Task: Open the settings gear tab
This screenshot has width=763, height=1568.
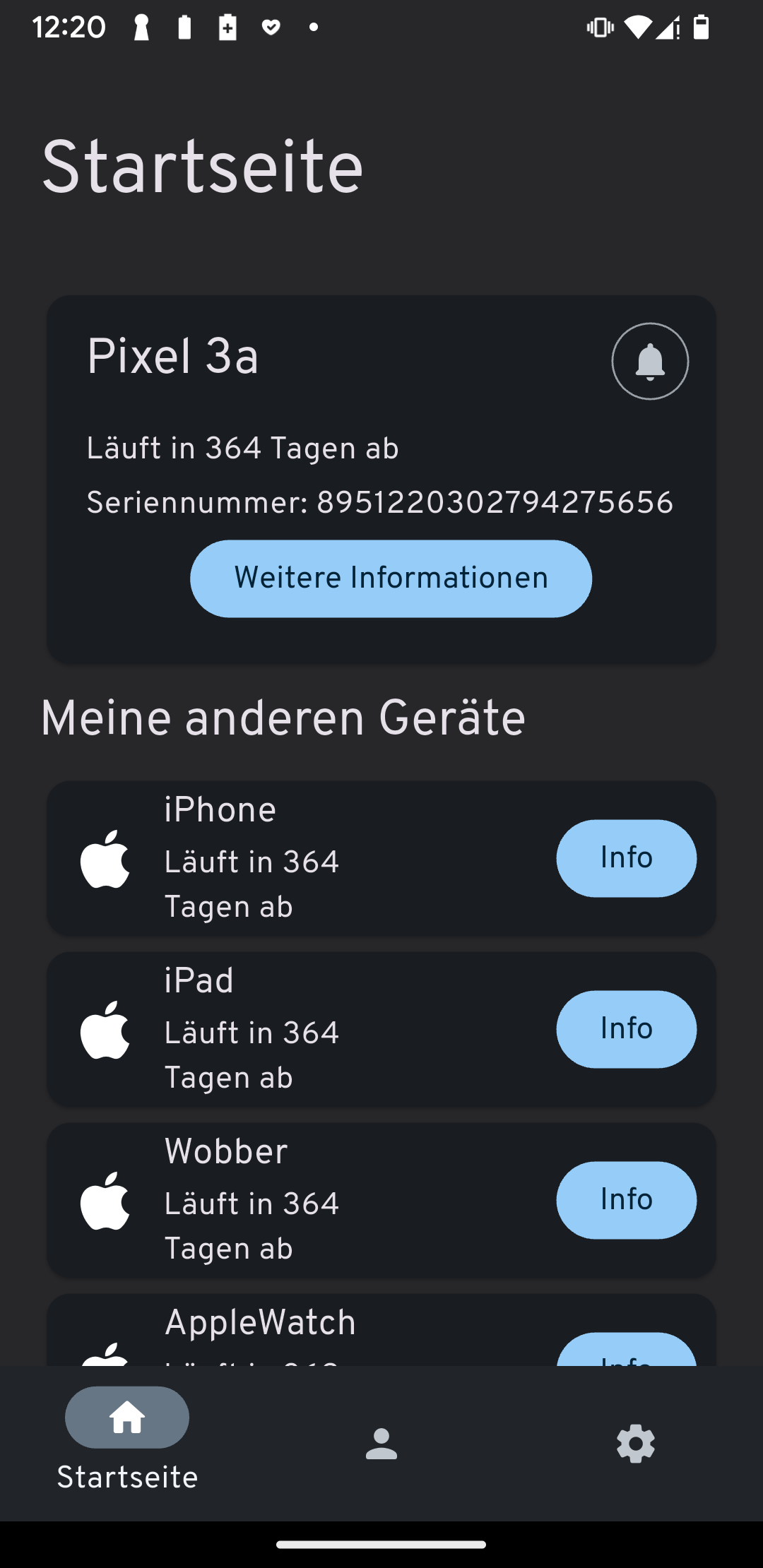Action: (636, 1444)
